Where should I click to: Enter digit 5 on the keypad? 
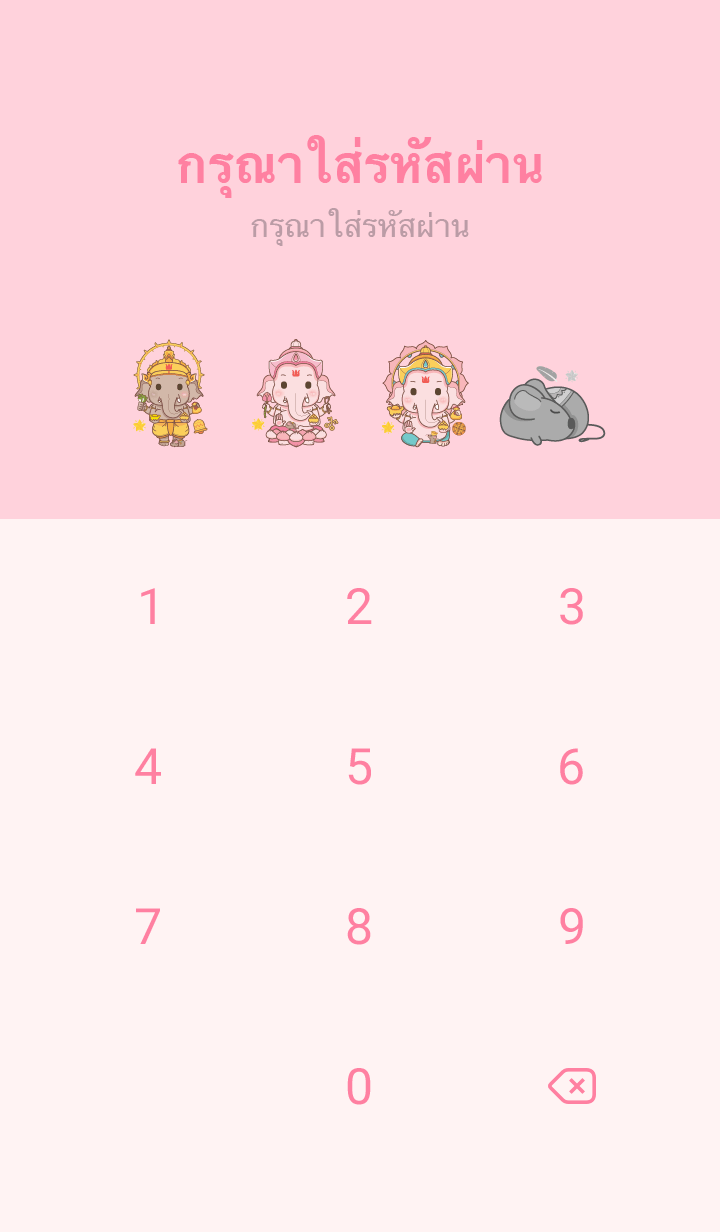tap(359, 767)
